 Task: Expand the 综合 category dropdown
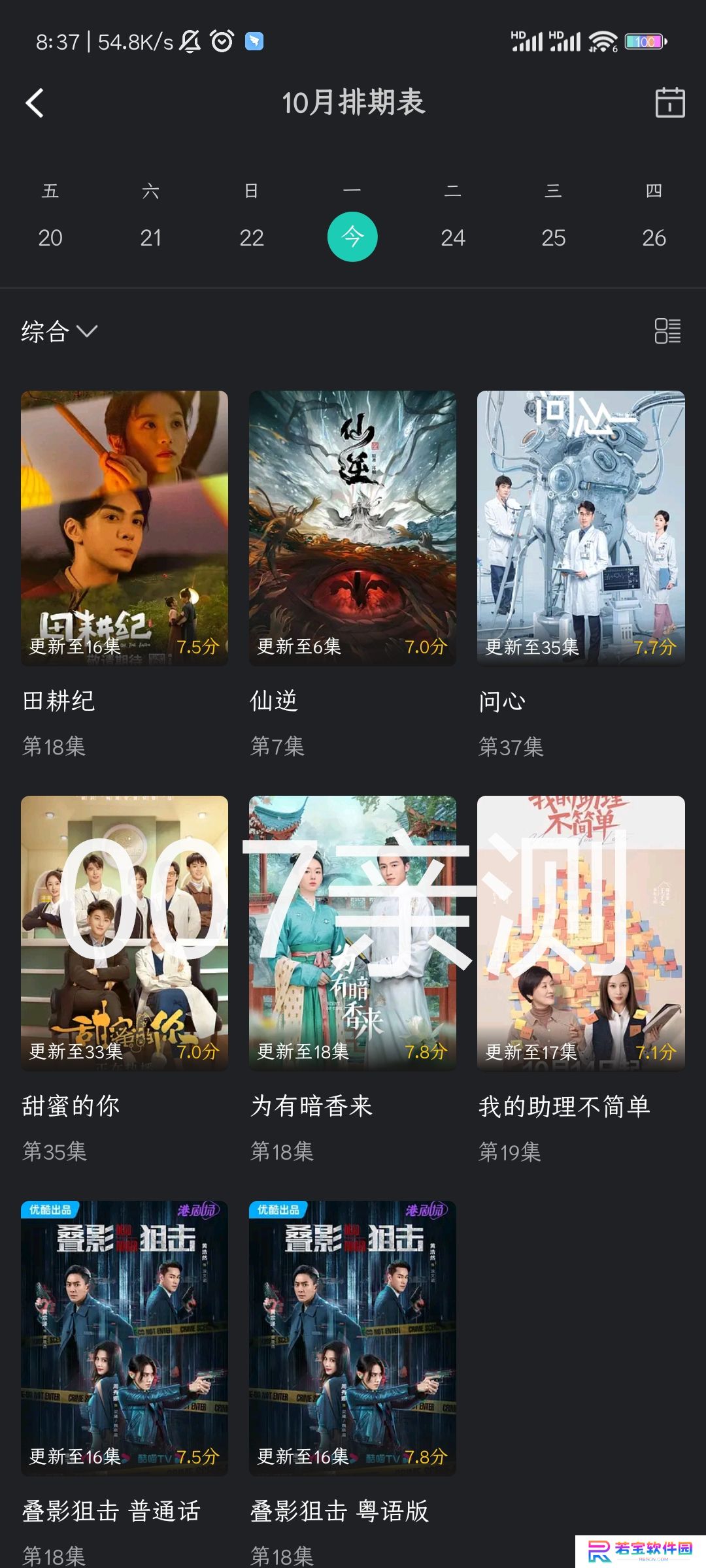[x=59, y=331]
